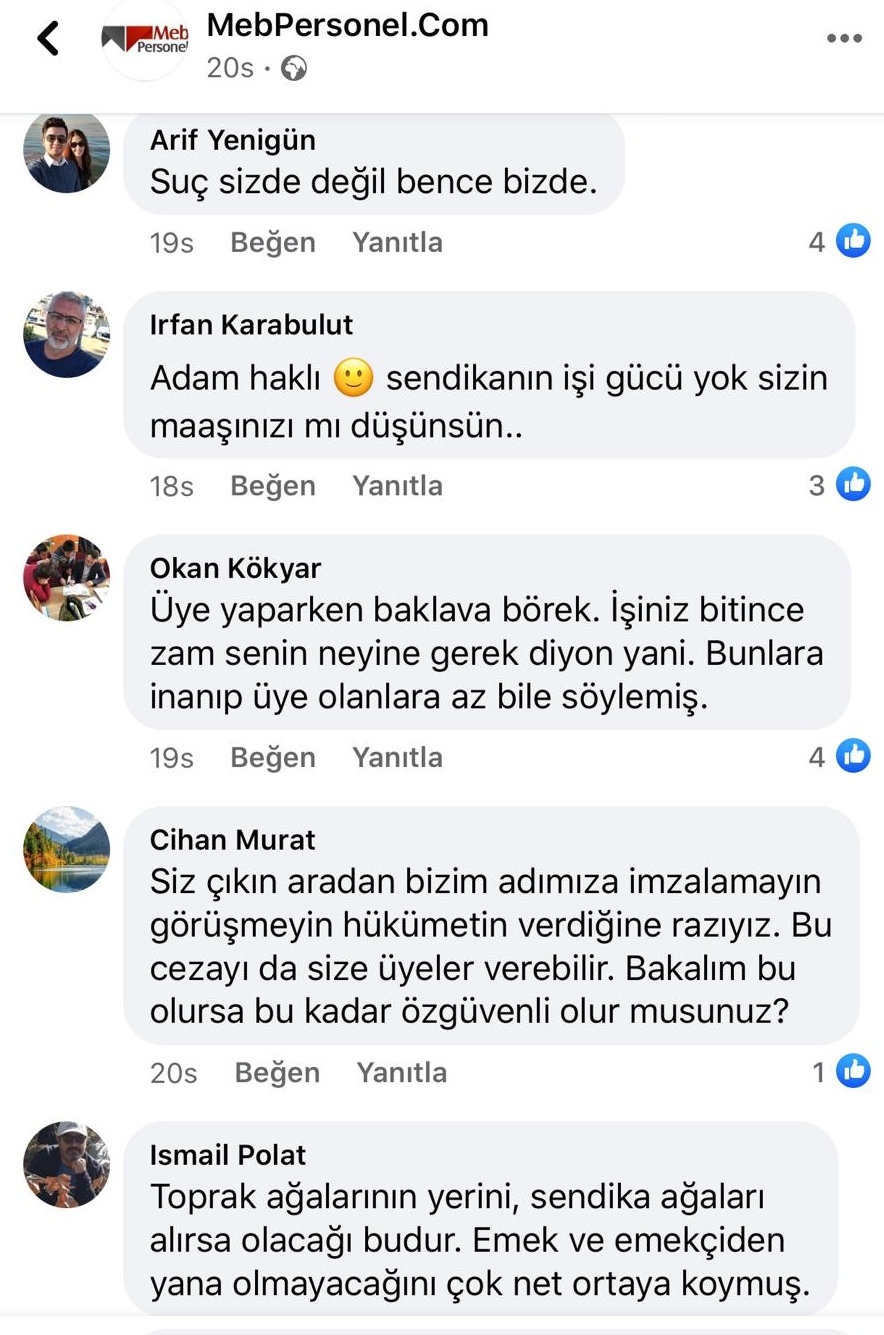
Task: Open Ismail Polat's profile avatar
Action: (66, 1165)
